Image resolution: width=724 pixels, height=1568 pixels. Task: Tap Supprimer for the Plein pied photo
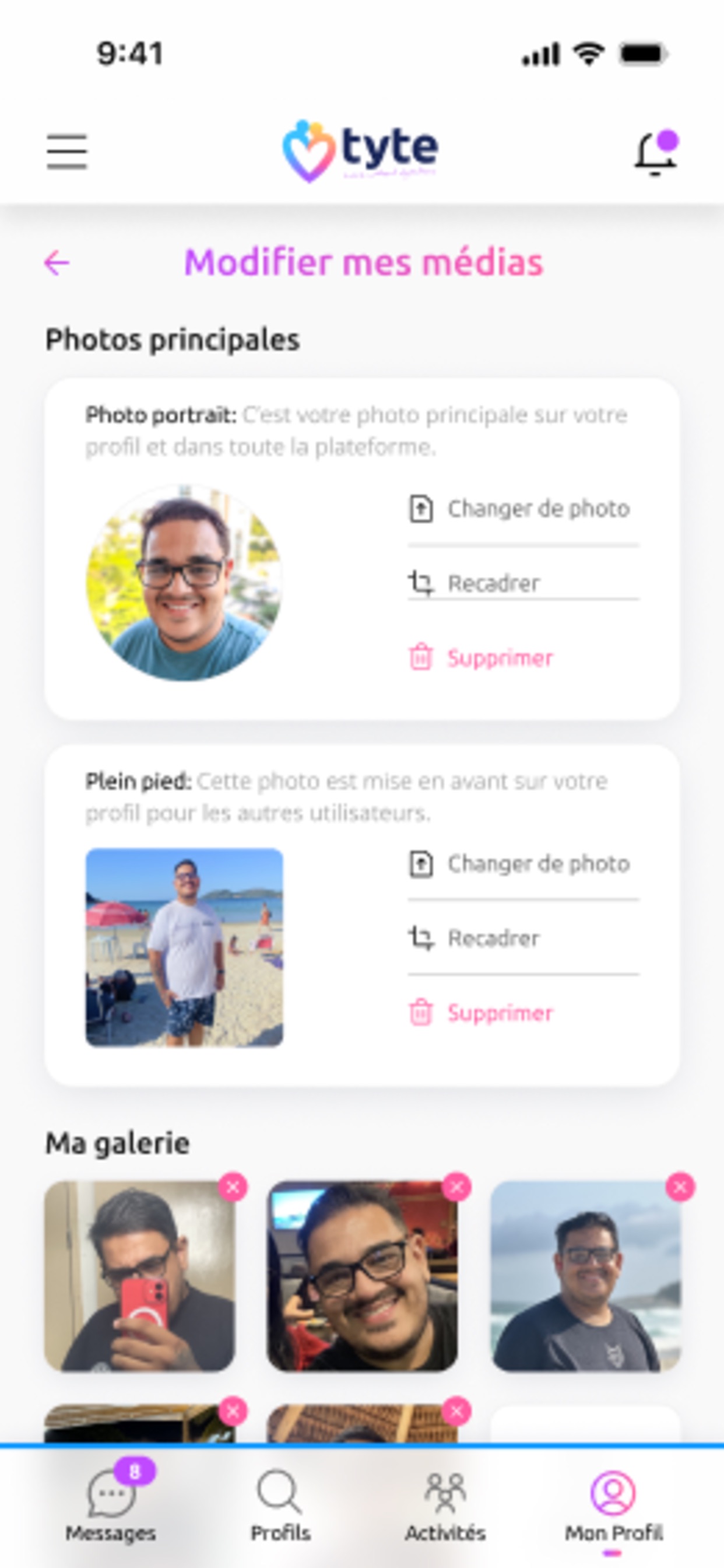[x=481, y=1013]
